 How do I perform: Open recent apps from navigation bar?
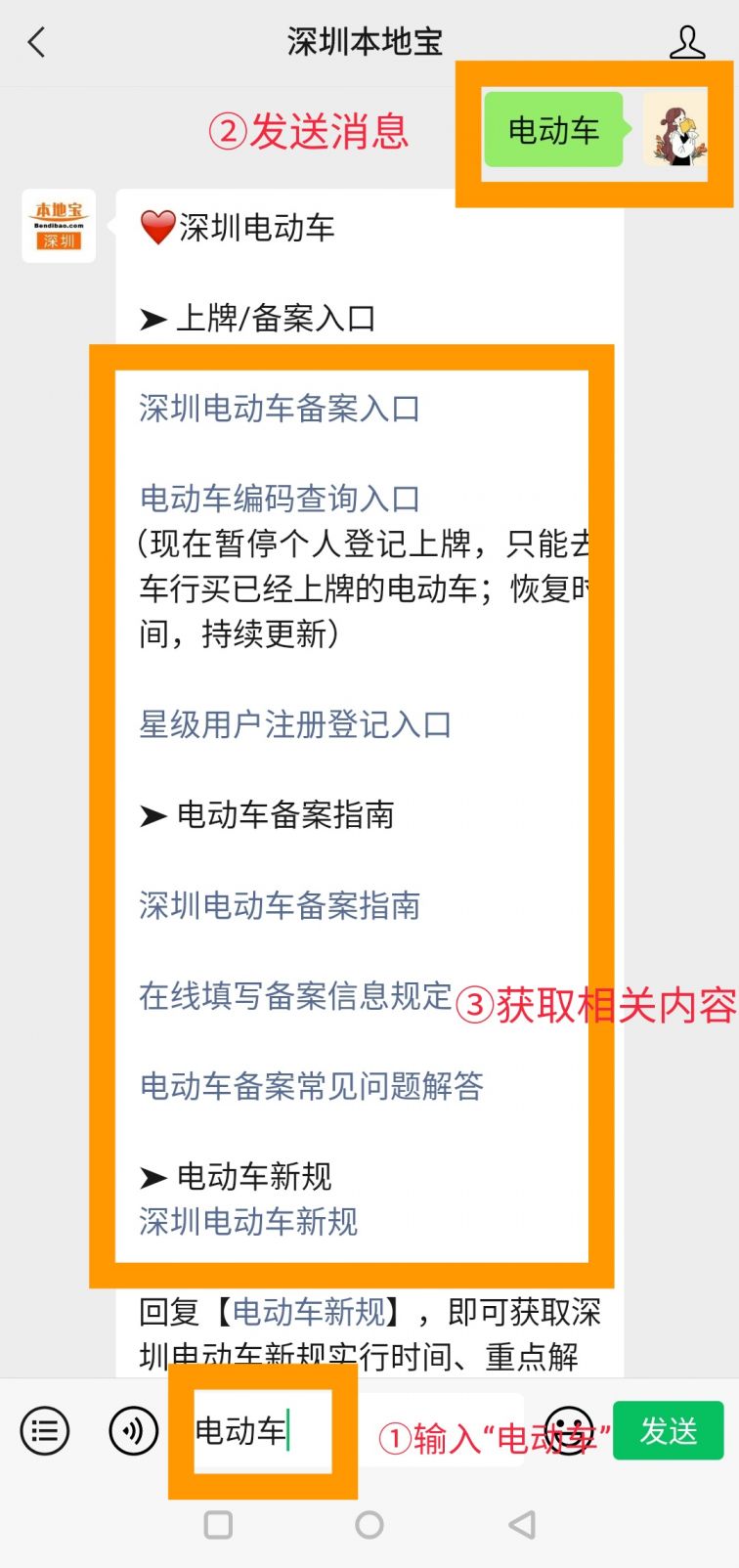click(218, 1524)
